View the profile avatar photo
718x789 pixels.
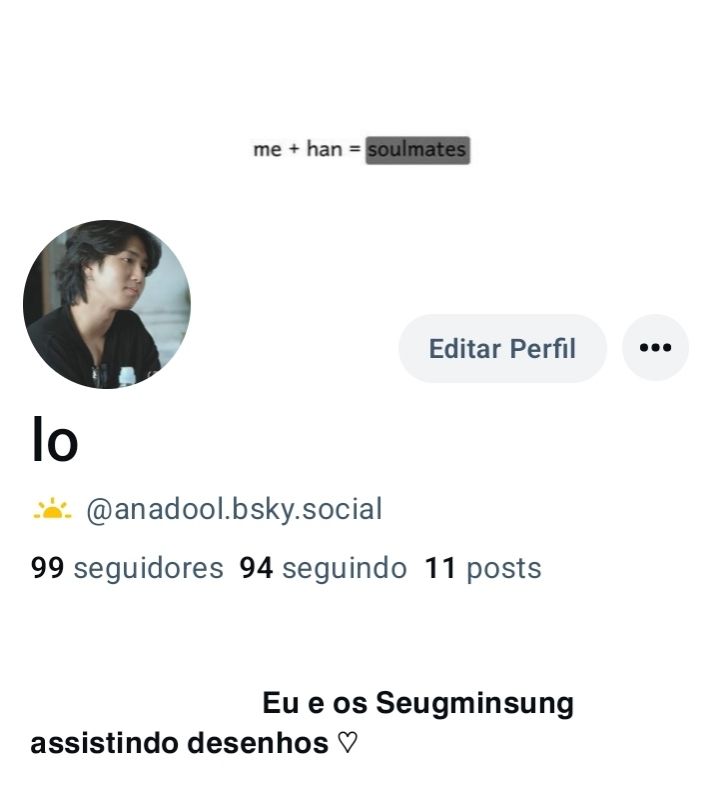tap(107, 304)
